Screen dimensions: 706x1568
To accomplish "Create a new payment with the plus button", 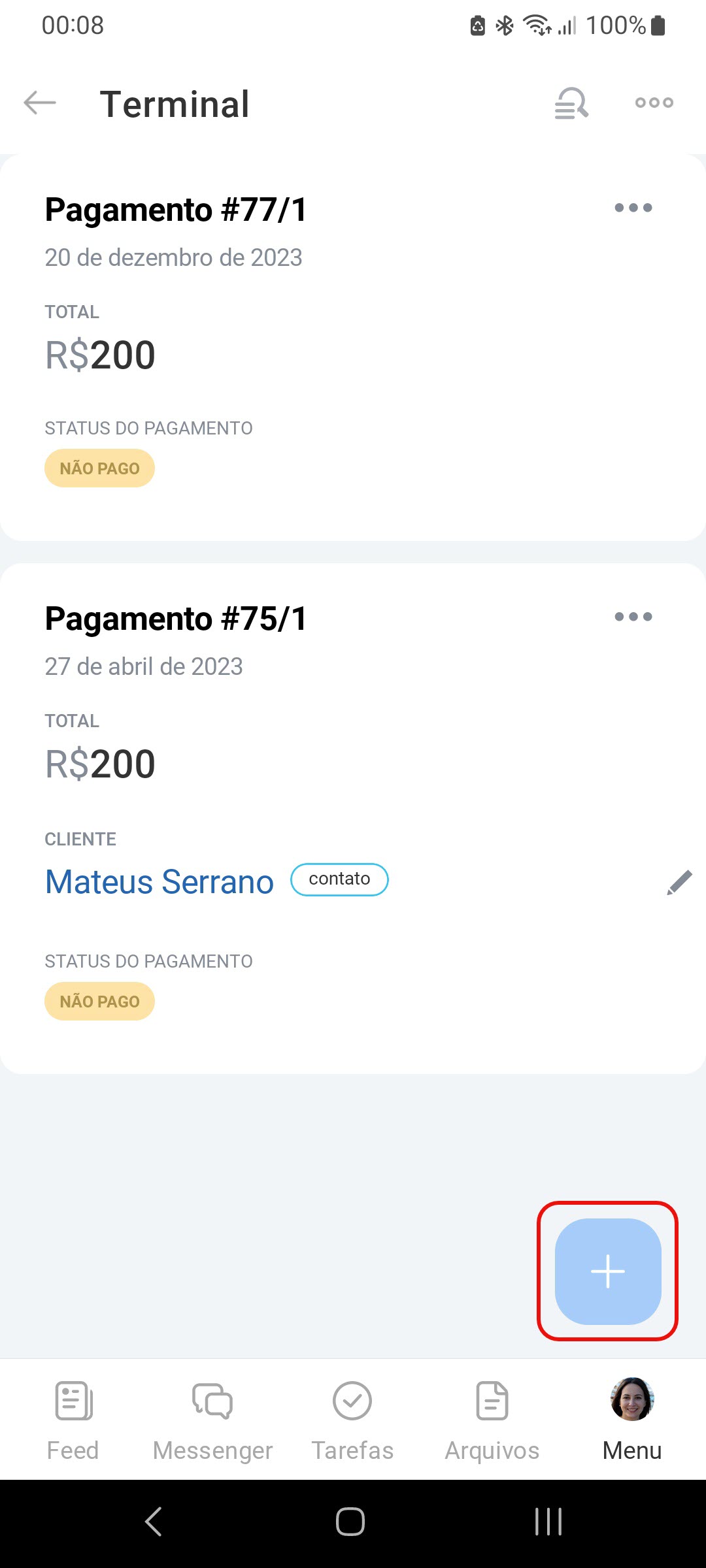I will tap(608, 1271).
